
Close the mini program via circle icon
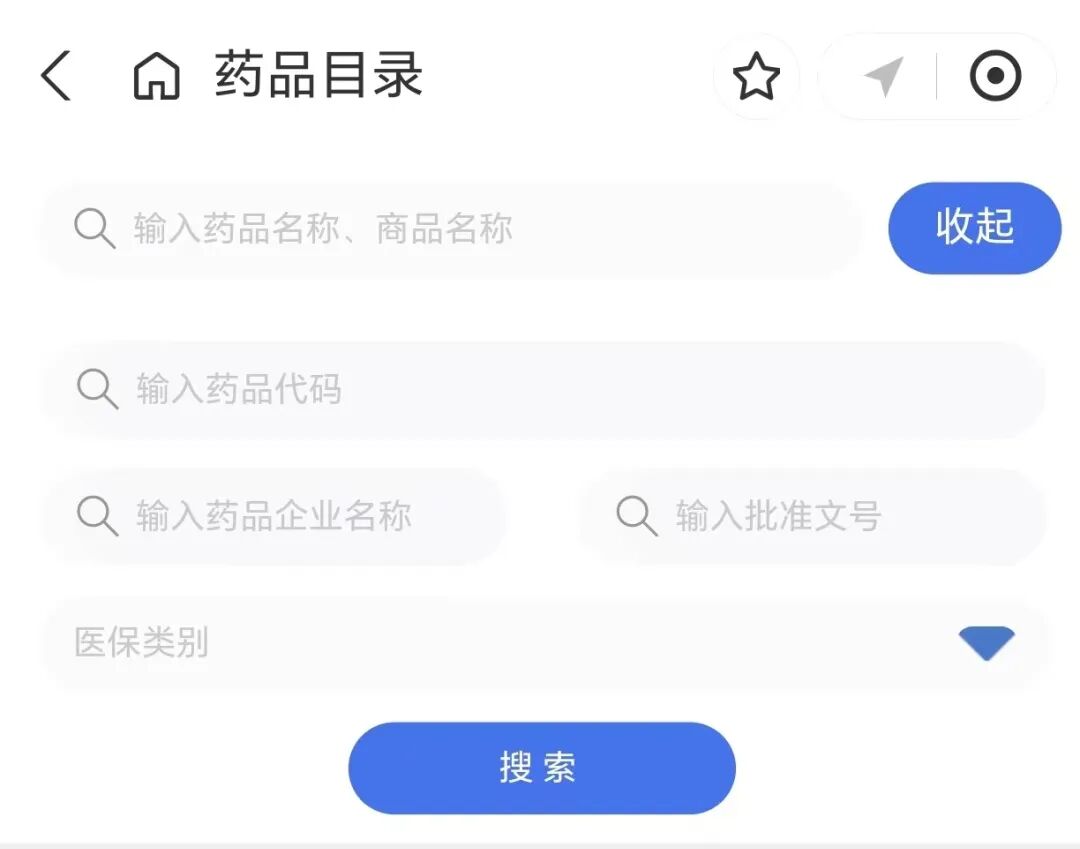pyautogui.click(x=995, y=77)
